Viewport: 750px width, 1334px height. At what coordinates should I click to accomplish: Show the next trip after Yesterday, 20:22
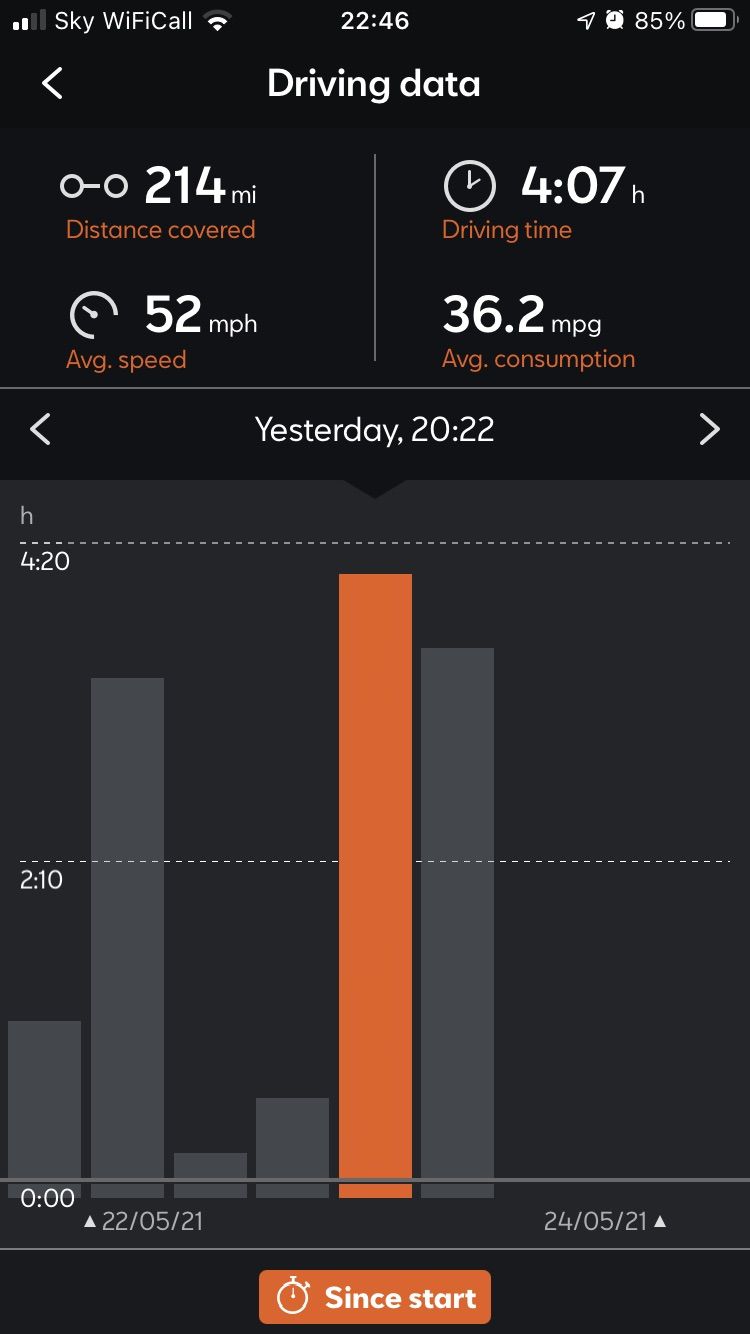click(709, 430)
